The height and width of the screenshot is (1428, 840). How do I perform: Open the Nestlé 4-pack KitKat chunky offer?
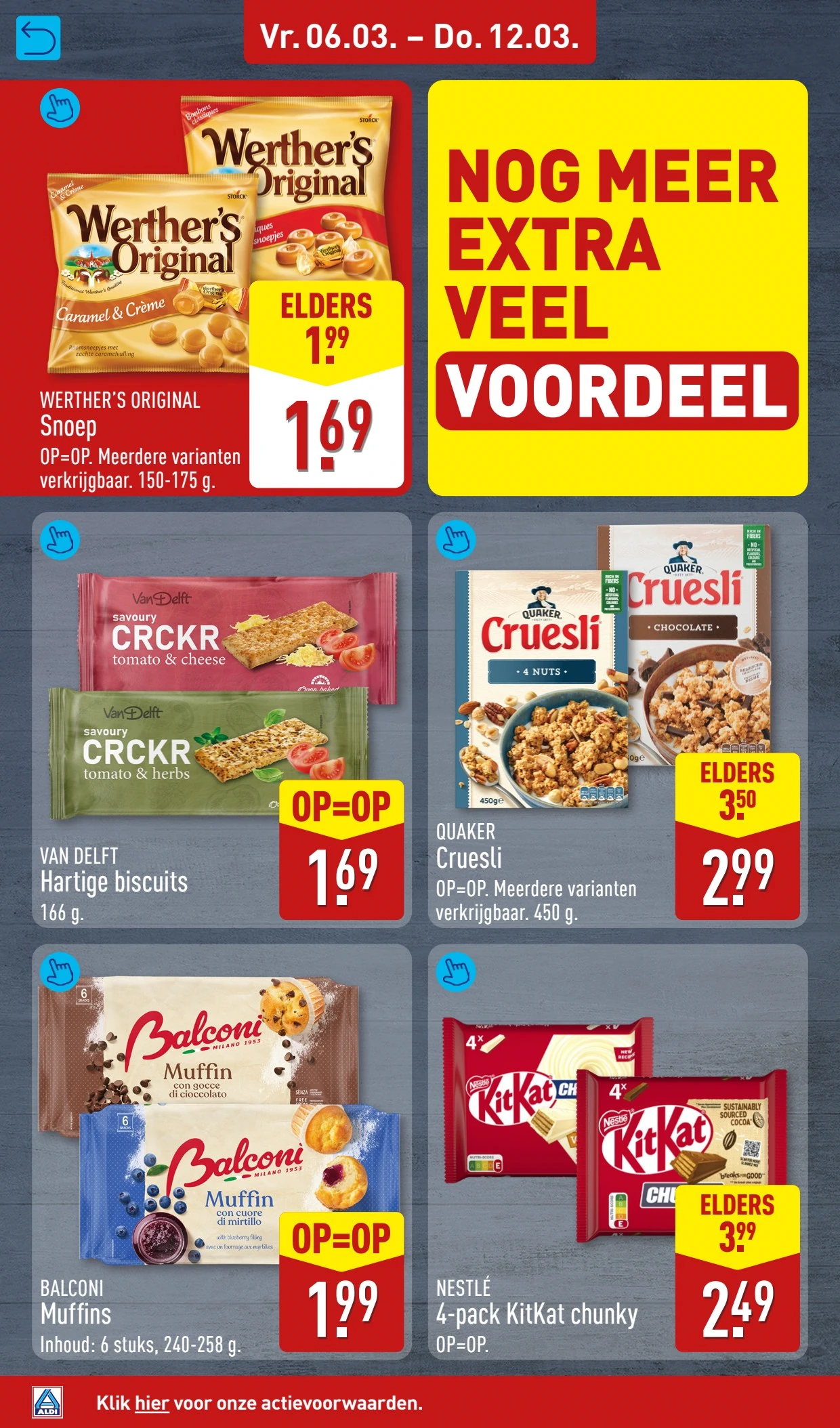[456, 972]
